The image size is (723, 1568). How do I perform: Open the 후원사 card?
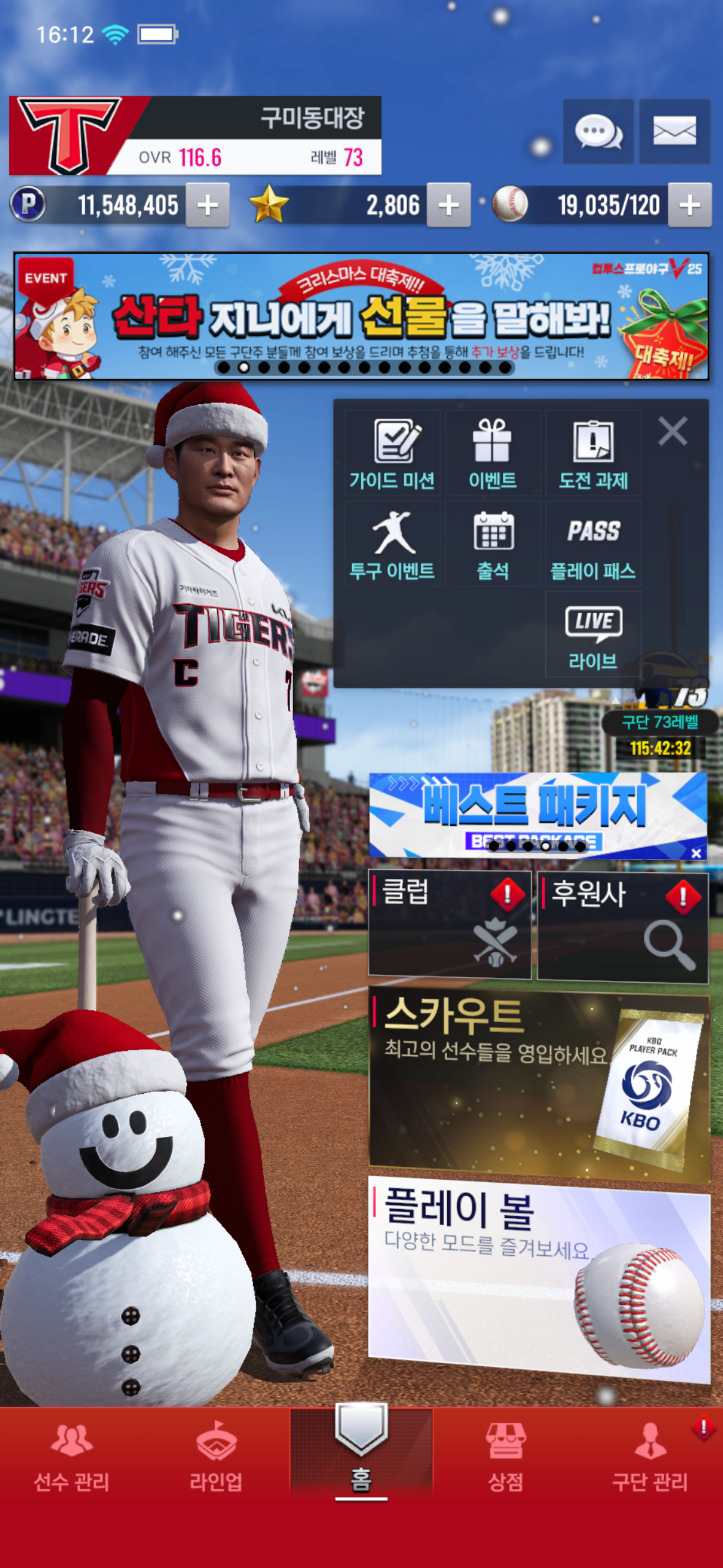pos(622,926)
